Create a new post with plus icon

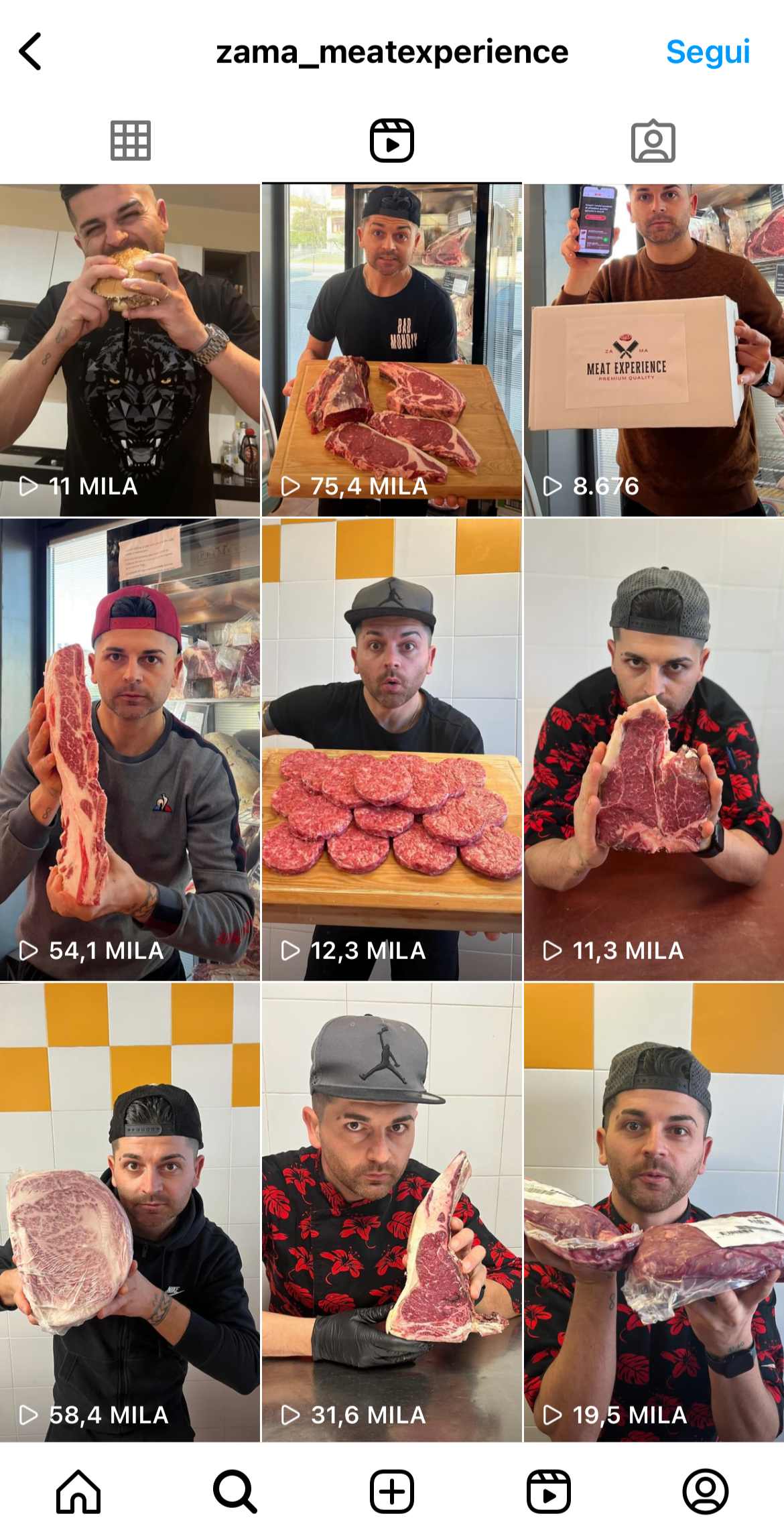[392, 1492]
